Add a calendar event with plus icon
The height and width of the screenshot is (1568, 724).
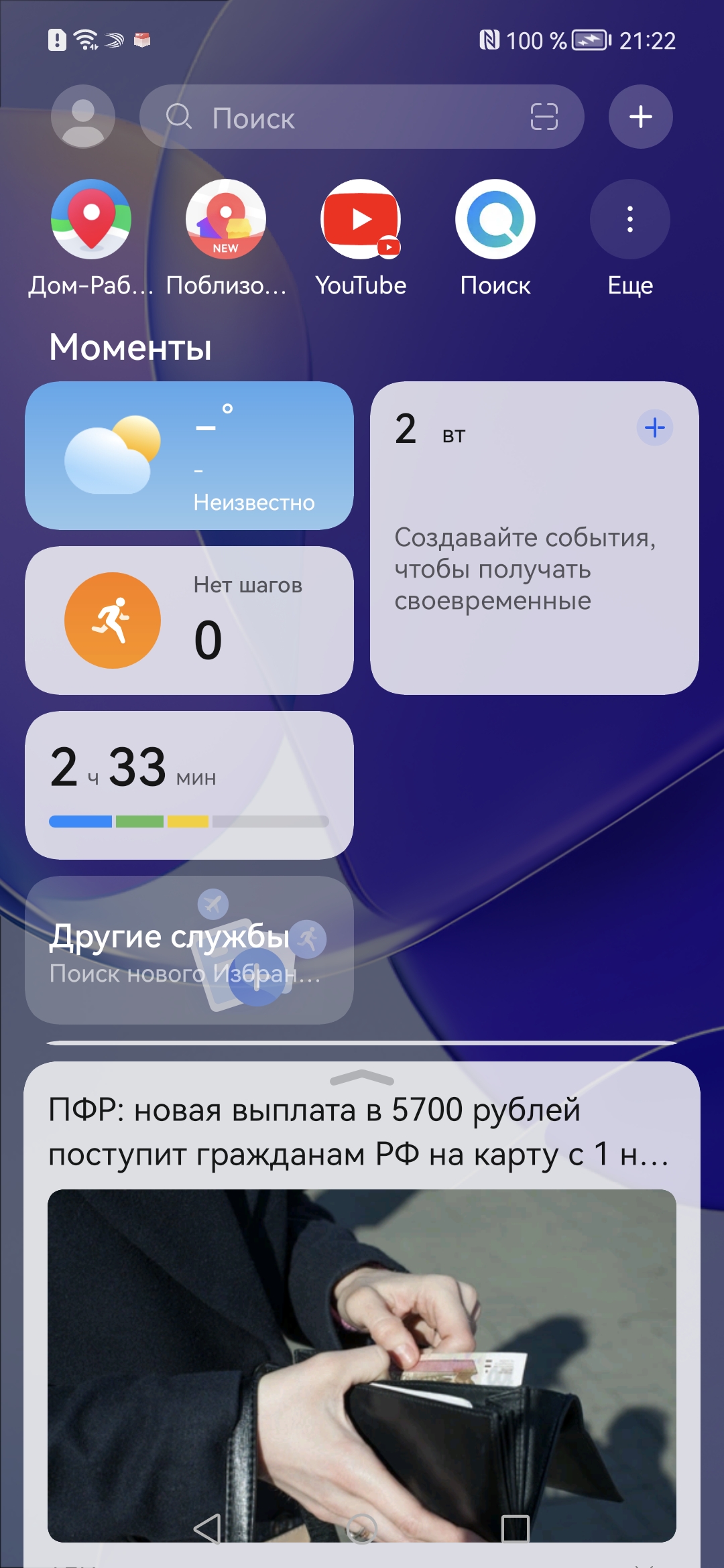[654, 428]
